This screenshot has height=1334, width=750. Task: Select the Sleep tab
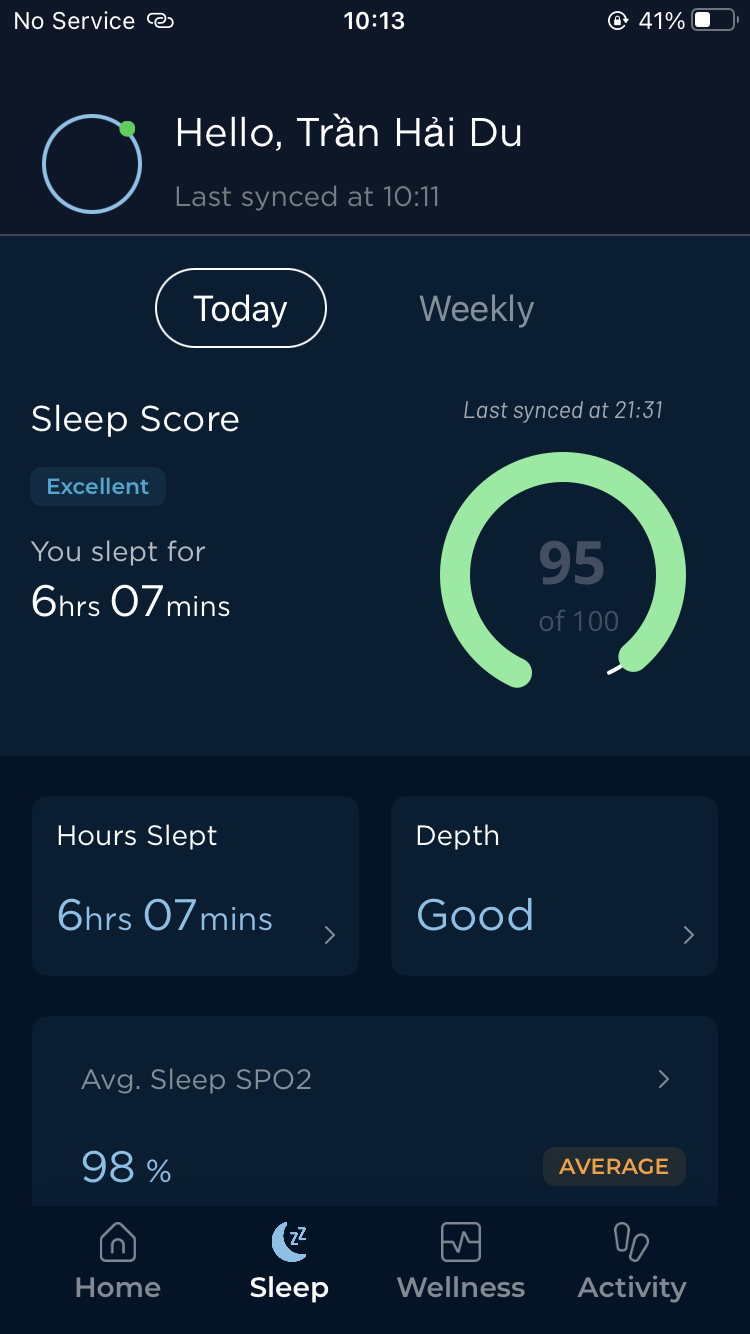289,1261
